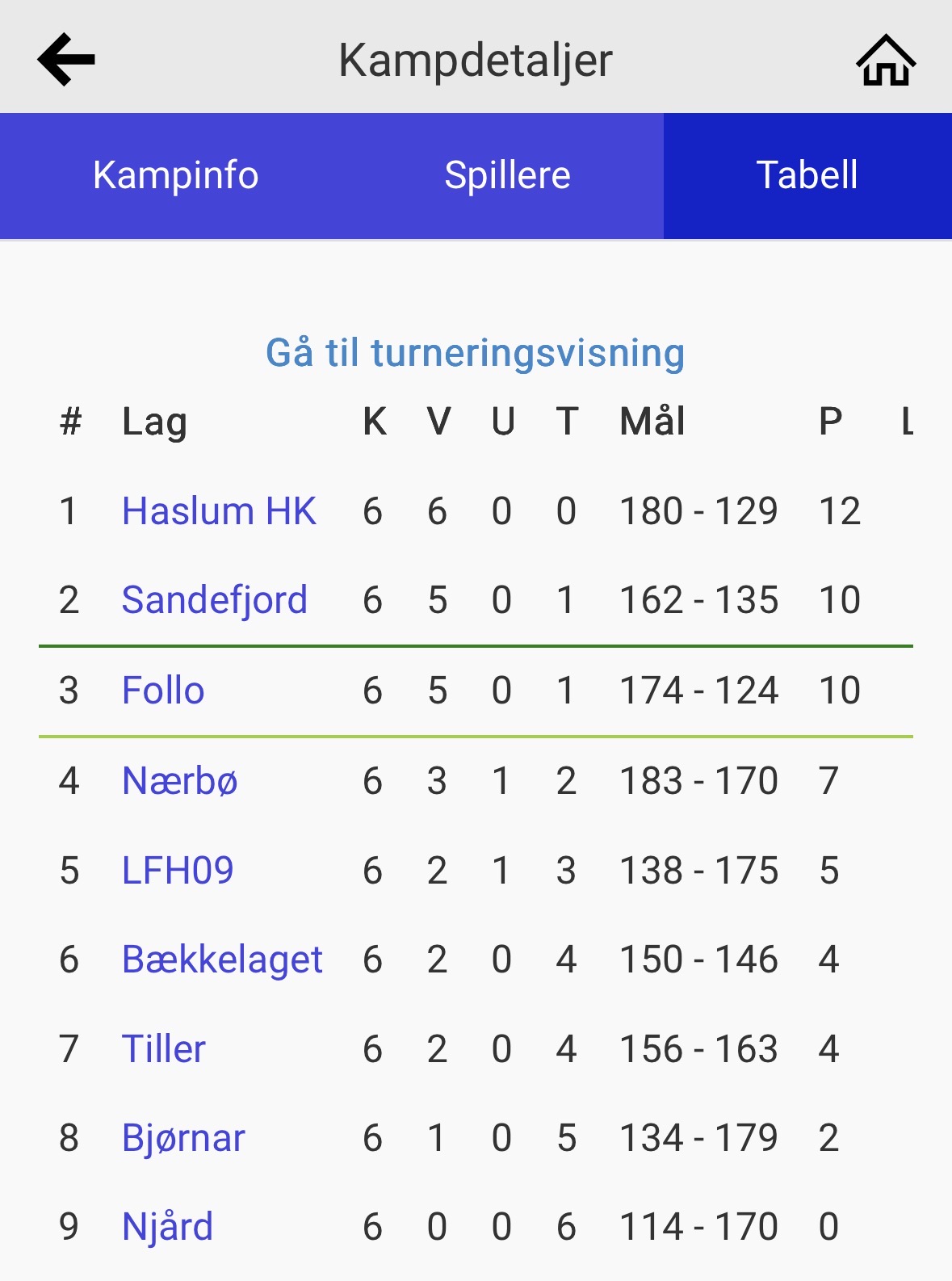Open the Haslum HK team page
Screen dimensions: 952x1281
click(x=219, y=511)
